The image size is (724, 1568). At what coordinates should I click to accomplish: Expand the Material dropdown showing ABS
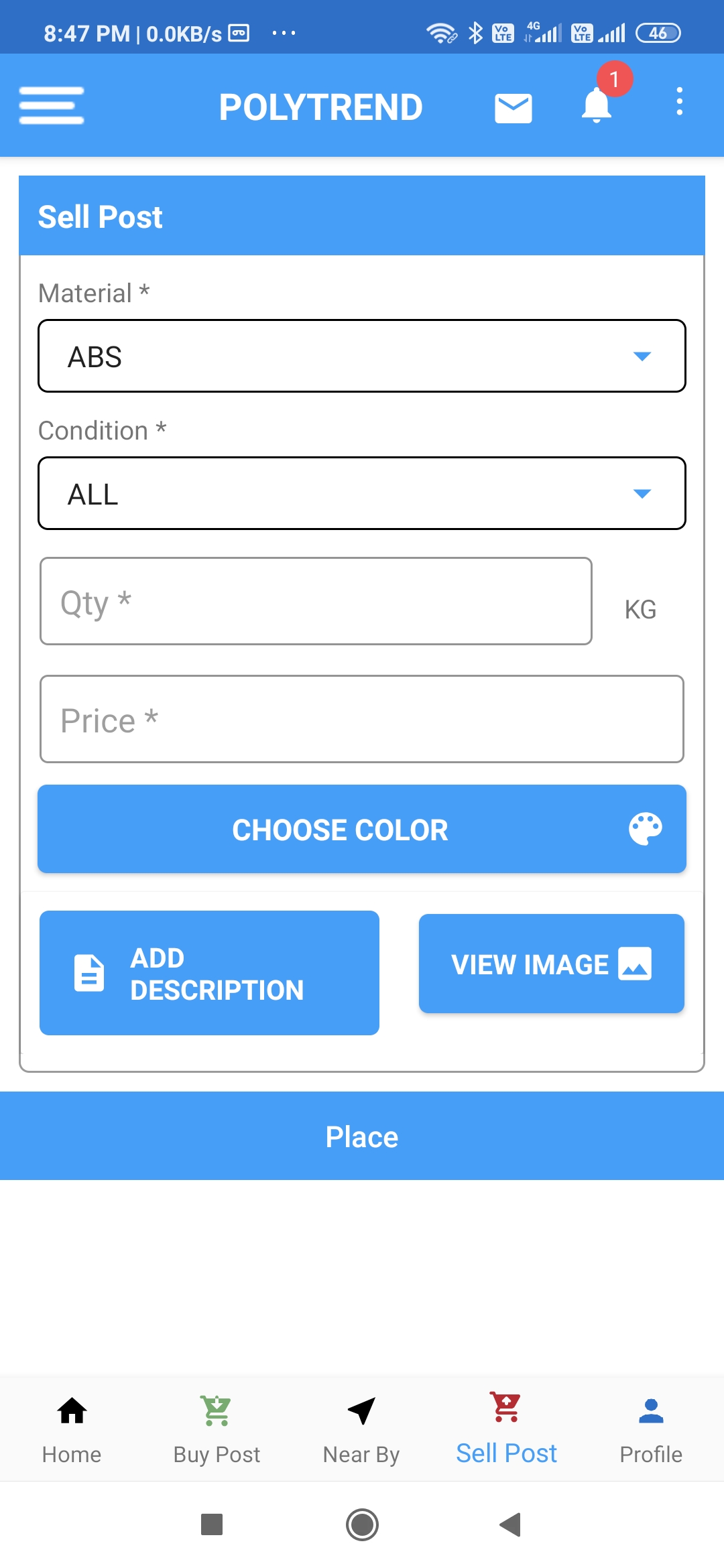(x=362, y=356)
